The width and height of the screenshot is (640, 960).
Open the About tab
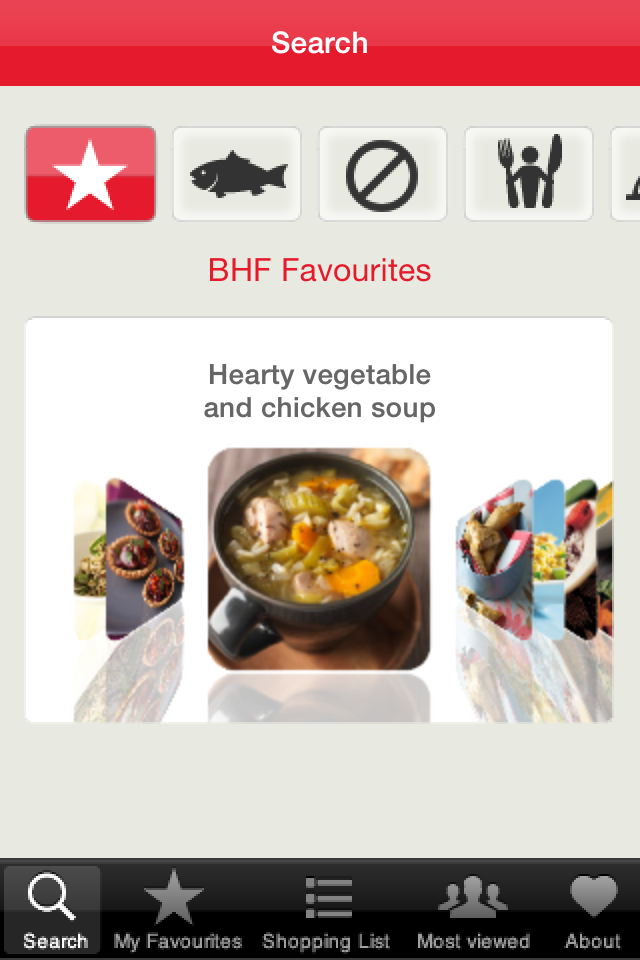pyautogui.click(x=592, y=910)
